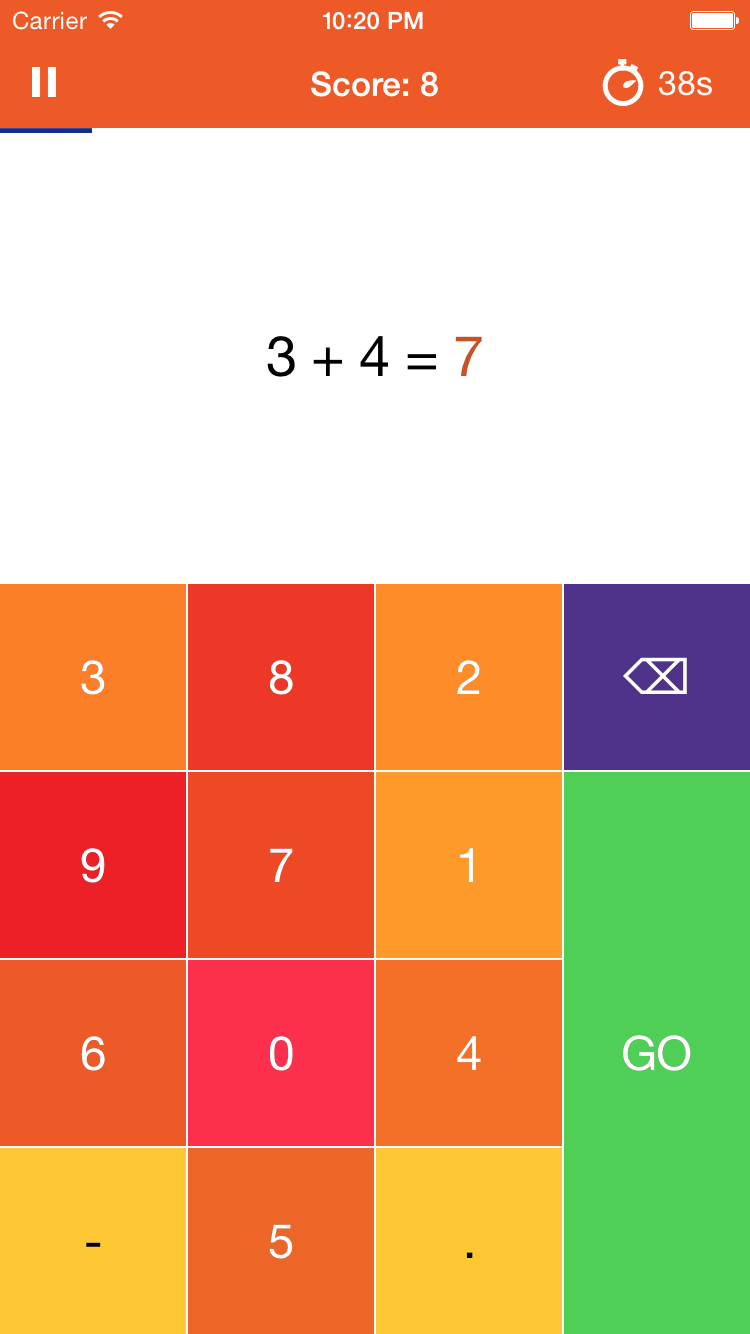This screenshot has height=1334, width=750.
Task: Tap the number 3 key
Action: pos(93,677)
